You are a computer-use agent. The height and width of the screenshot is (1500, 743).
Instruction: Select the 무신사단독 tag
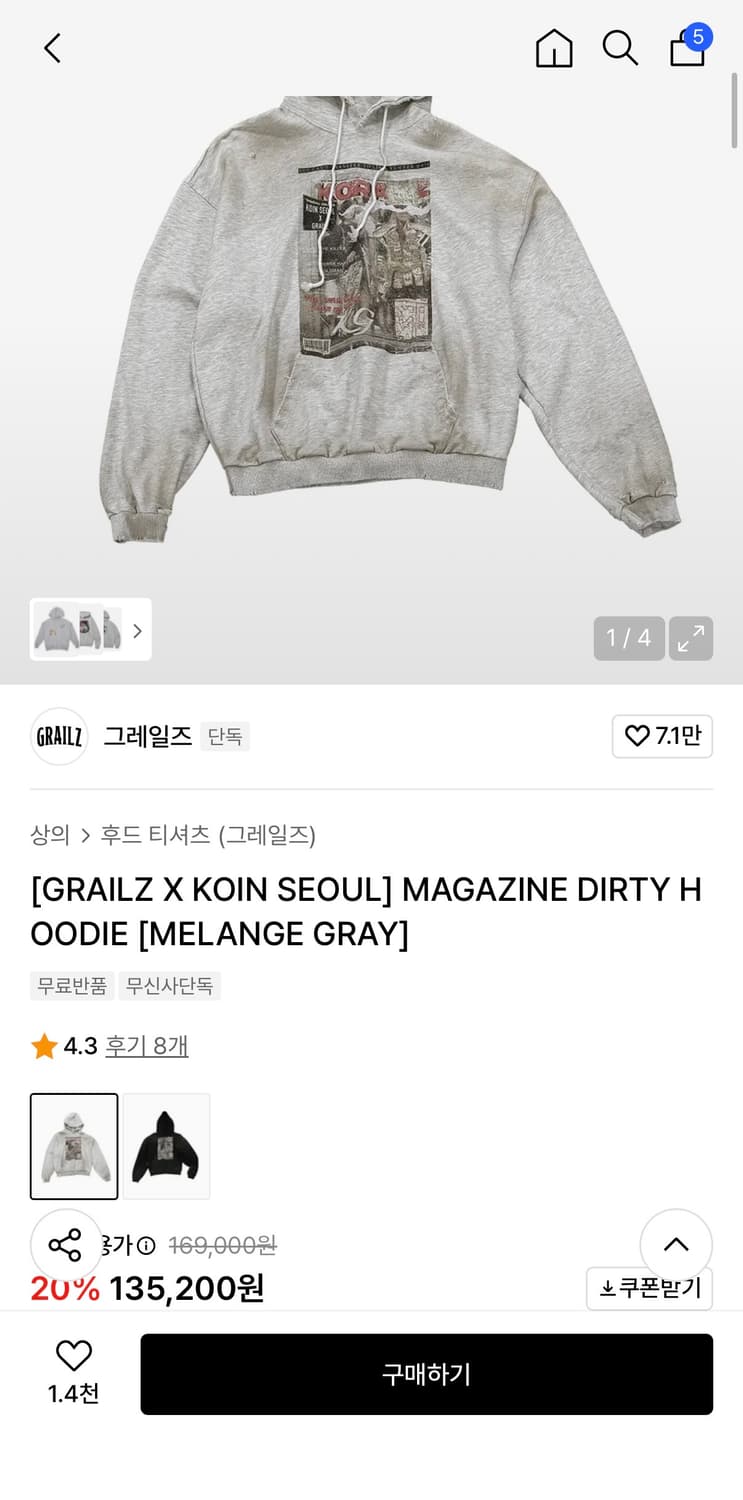point(169,986)
